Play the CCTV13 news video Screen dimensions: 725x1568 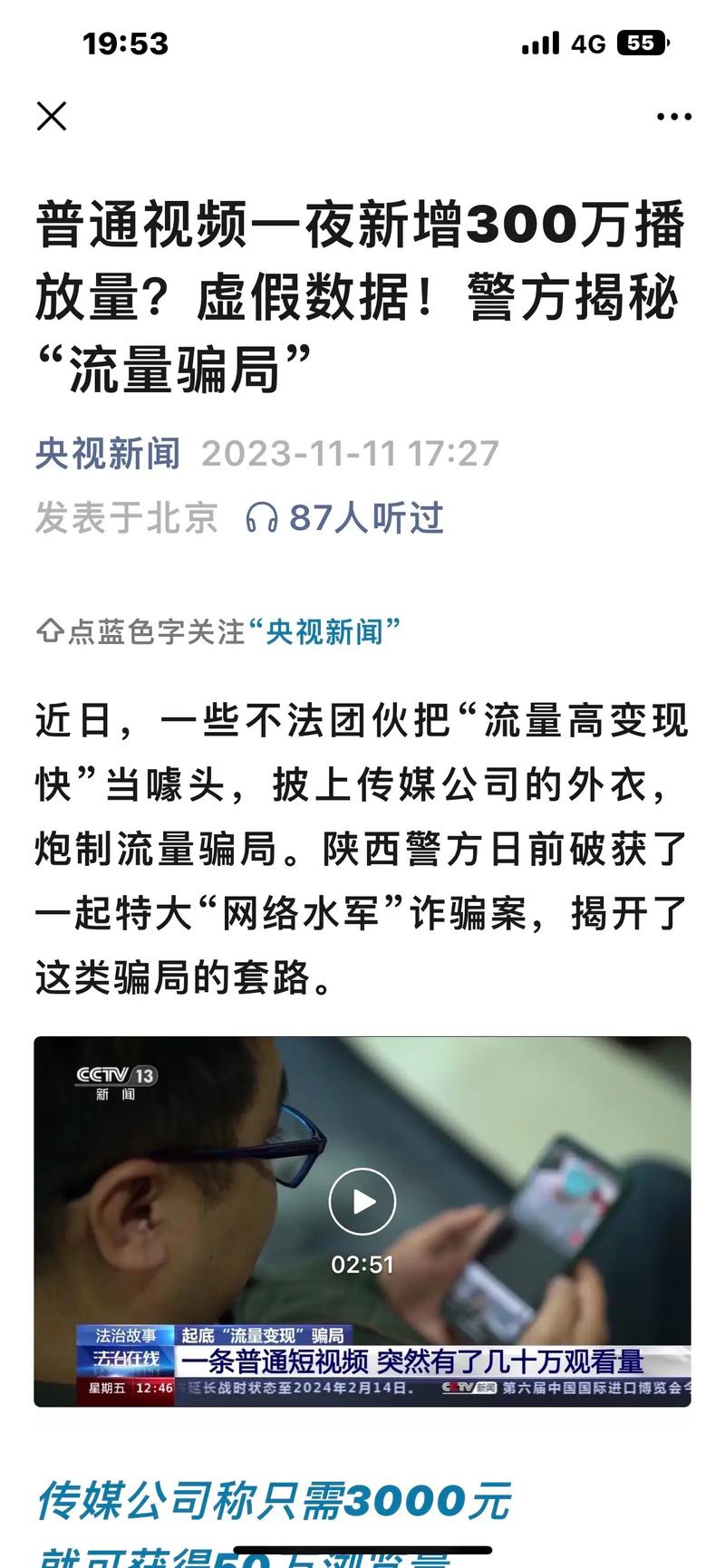362,1202
